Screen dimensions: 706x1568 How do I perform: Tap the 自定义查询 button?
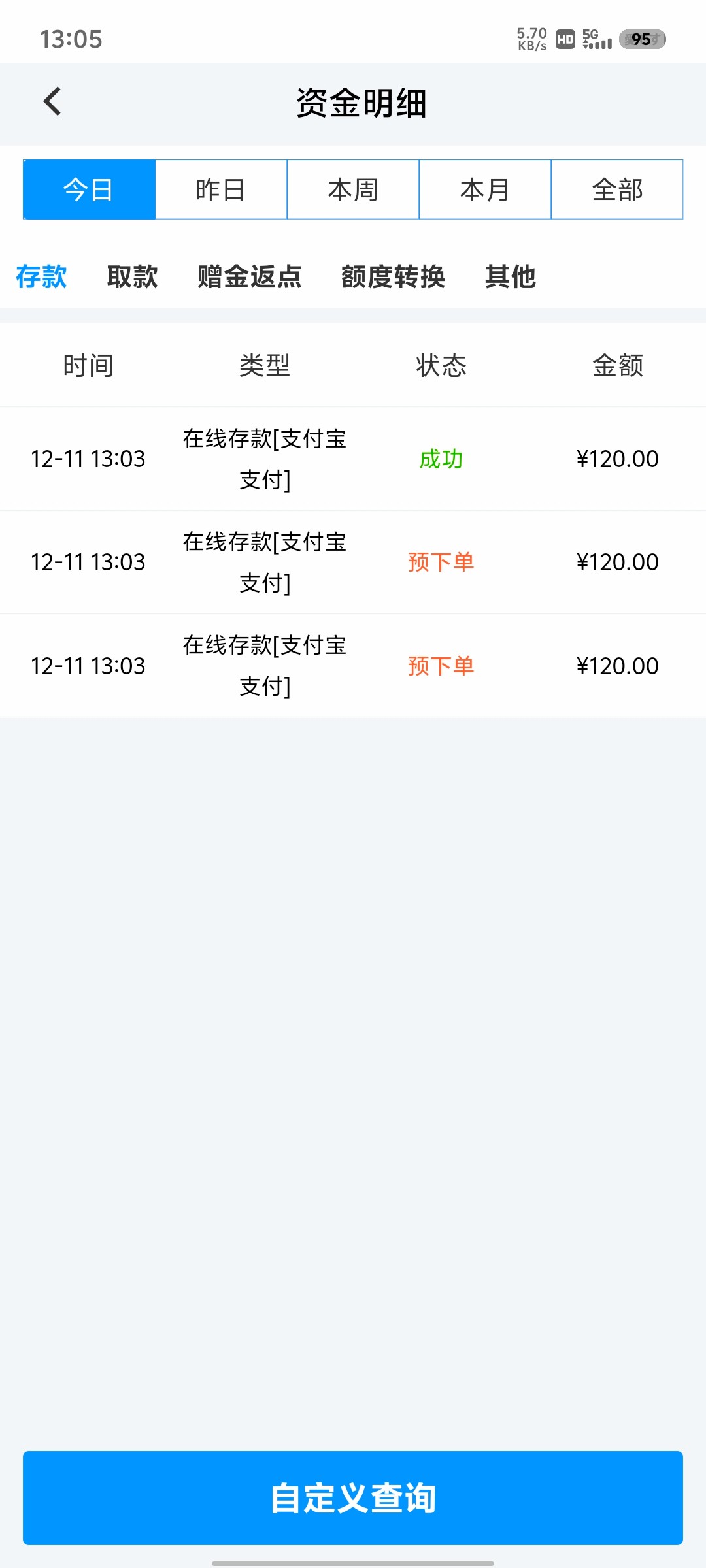click(353, 1499)
